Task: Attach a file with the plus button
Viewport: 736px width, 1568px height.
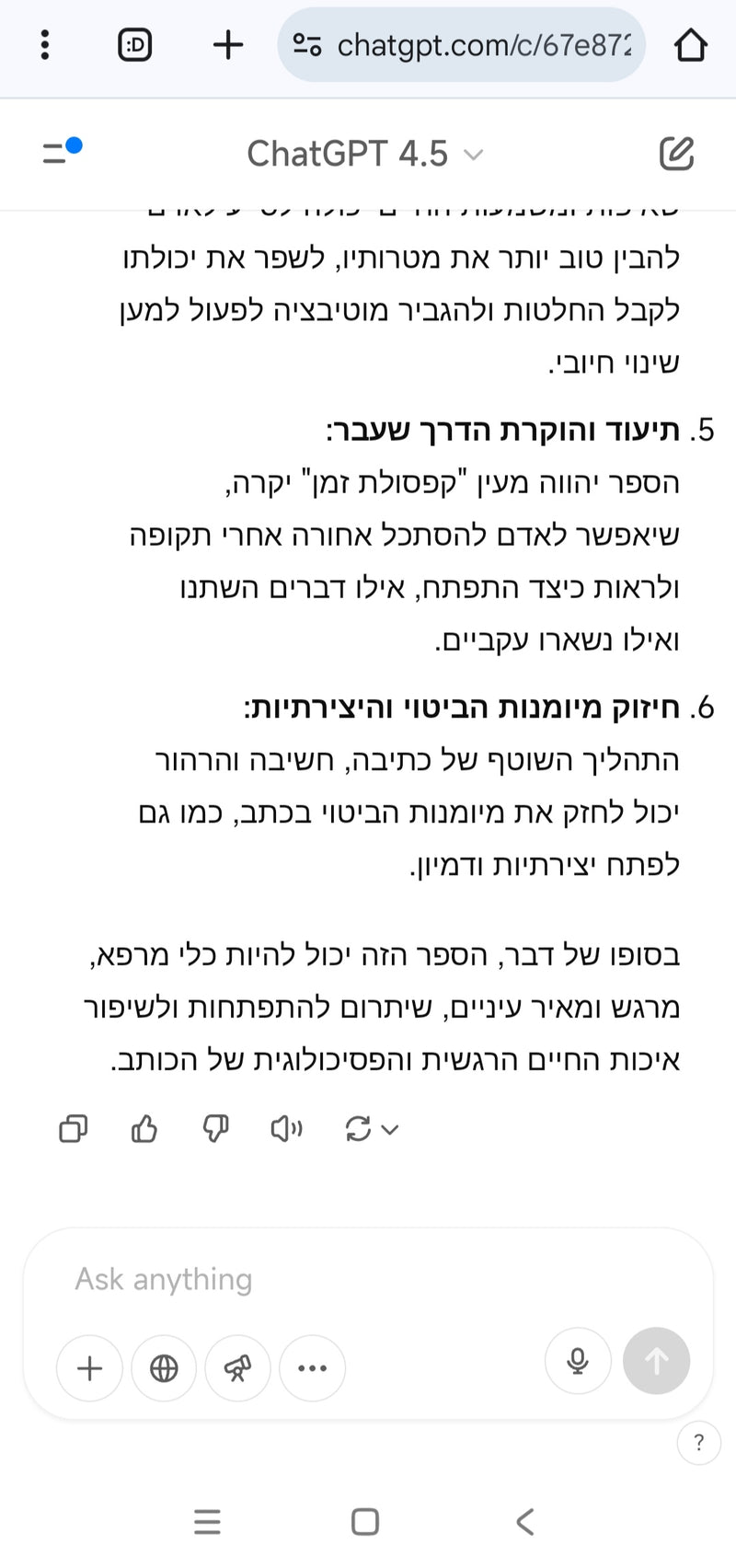Action: (x=89, y=1368)
